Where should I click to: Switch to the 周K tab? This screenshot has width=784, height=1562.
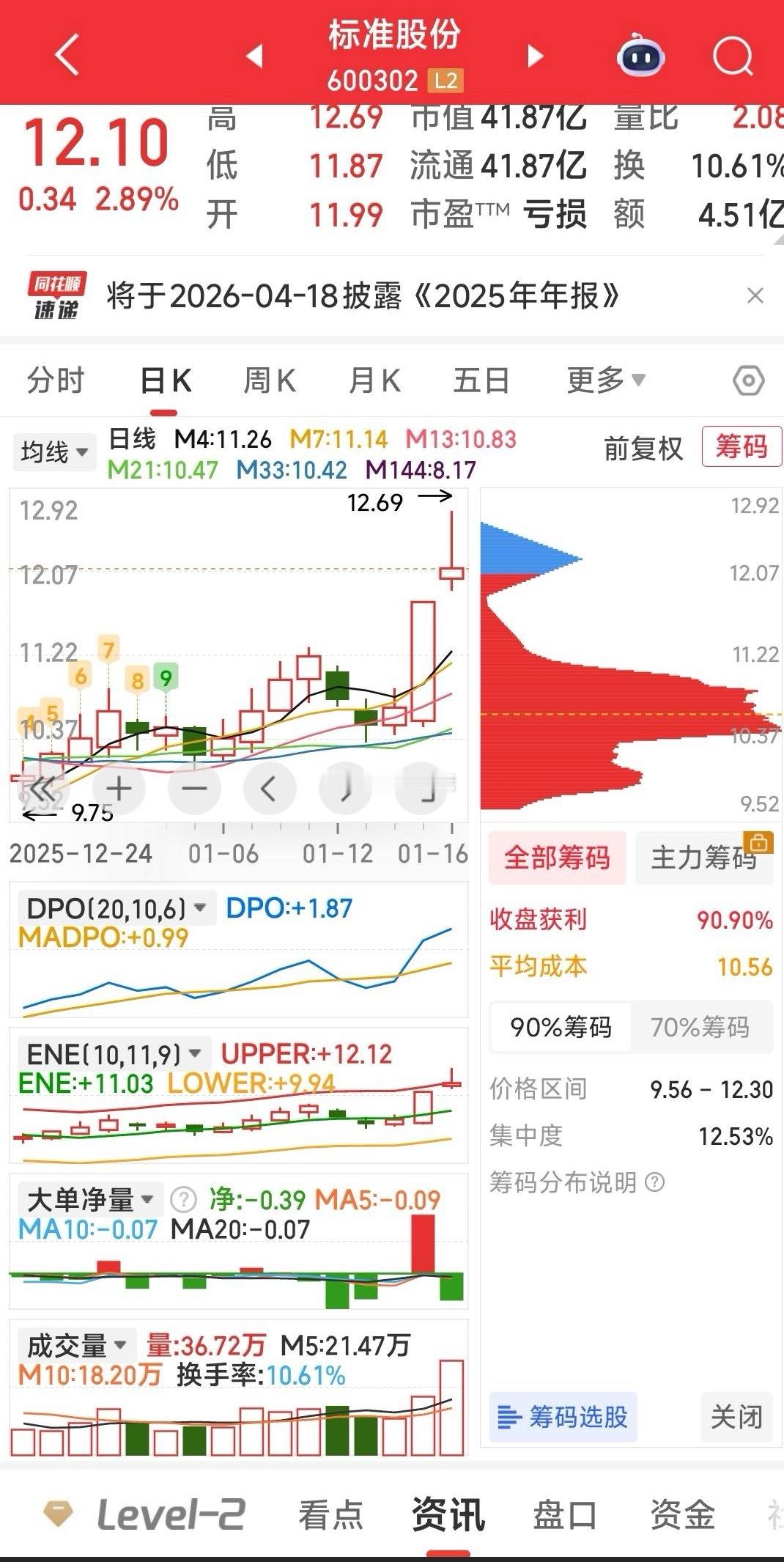point(269,381)
